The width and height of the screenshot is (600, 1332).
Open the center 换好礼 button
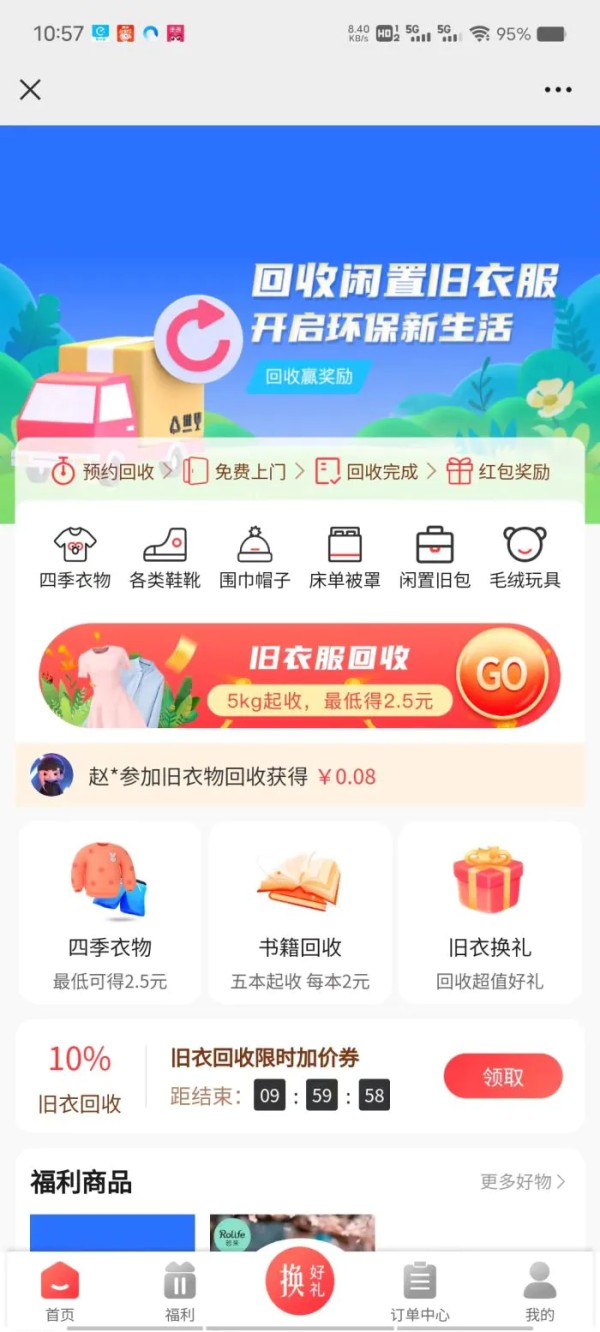tap(300, 1280)
